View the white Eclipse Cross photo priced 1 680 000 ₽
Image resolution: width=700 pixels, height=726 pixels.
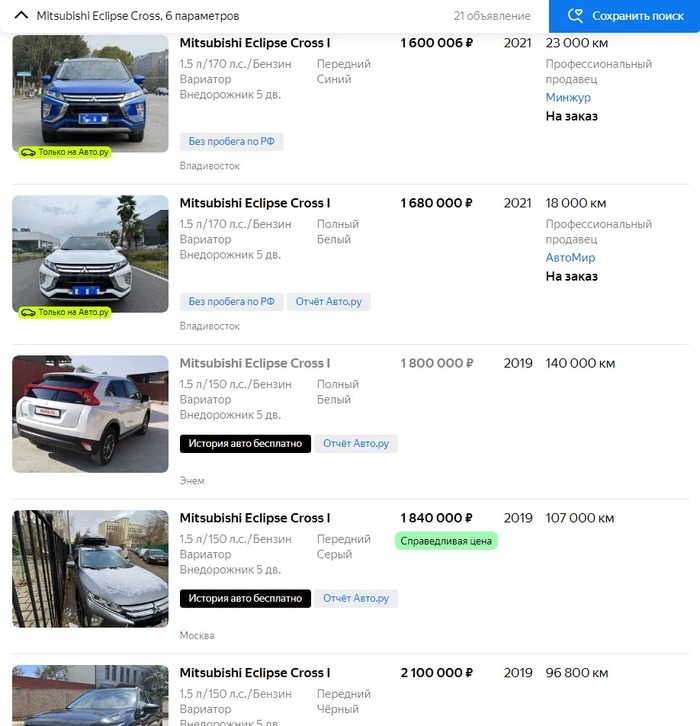(90, 254)
